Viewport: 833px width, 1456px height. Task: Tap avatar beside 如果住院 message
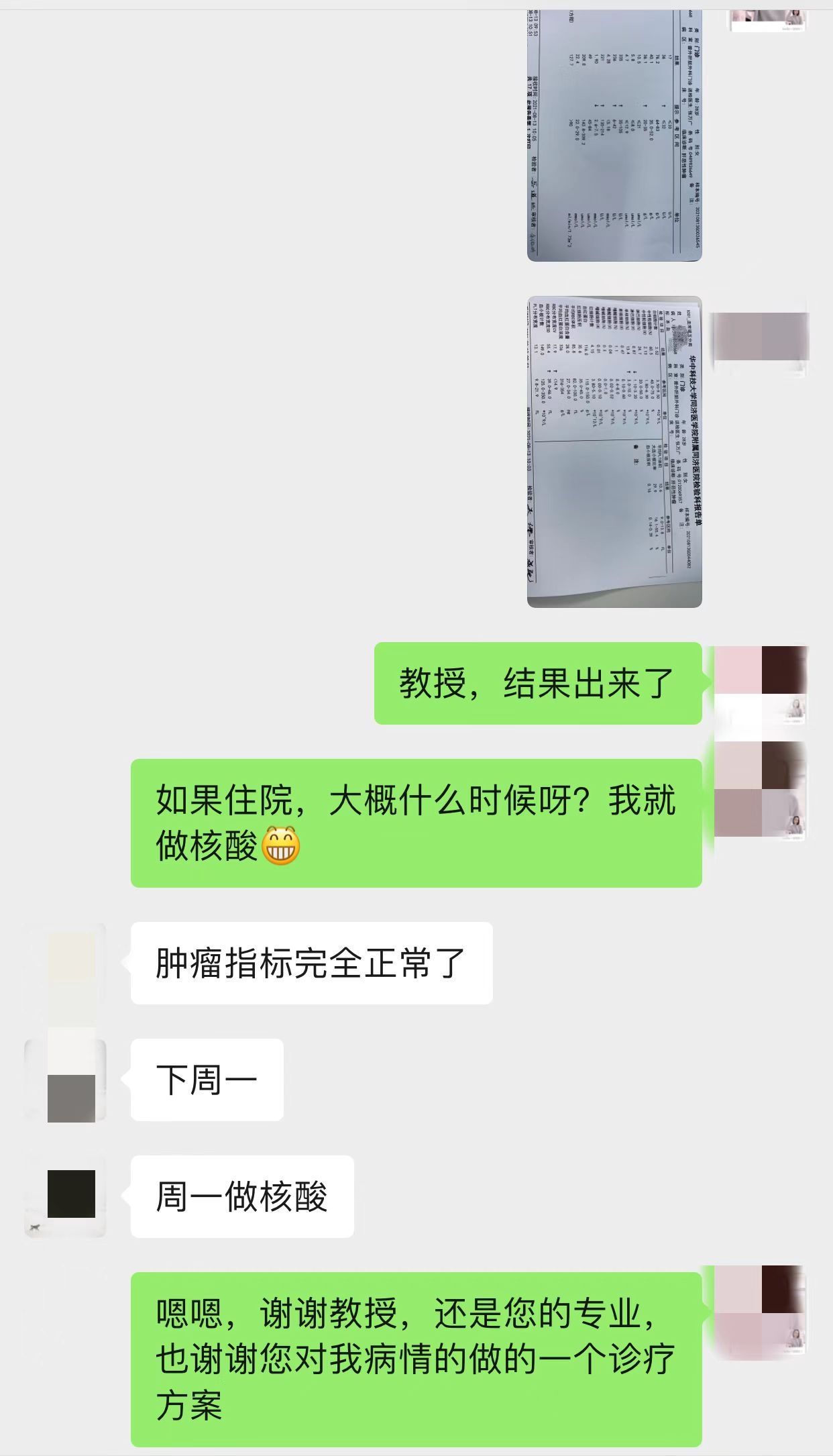(x=762, y=789)
